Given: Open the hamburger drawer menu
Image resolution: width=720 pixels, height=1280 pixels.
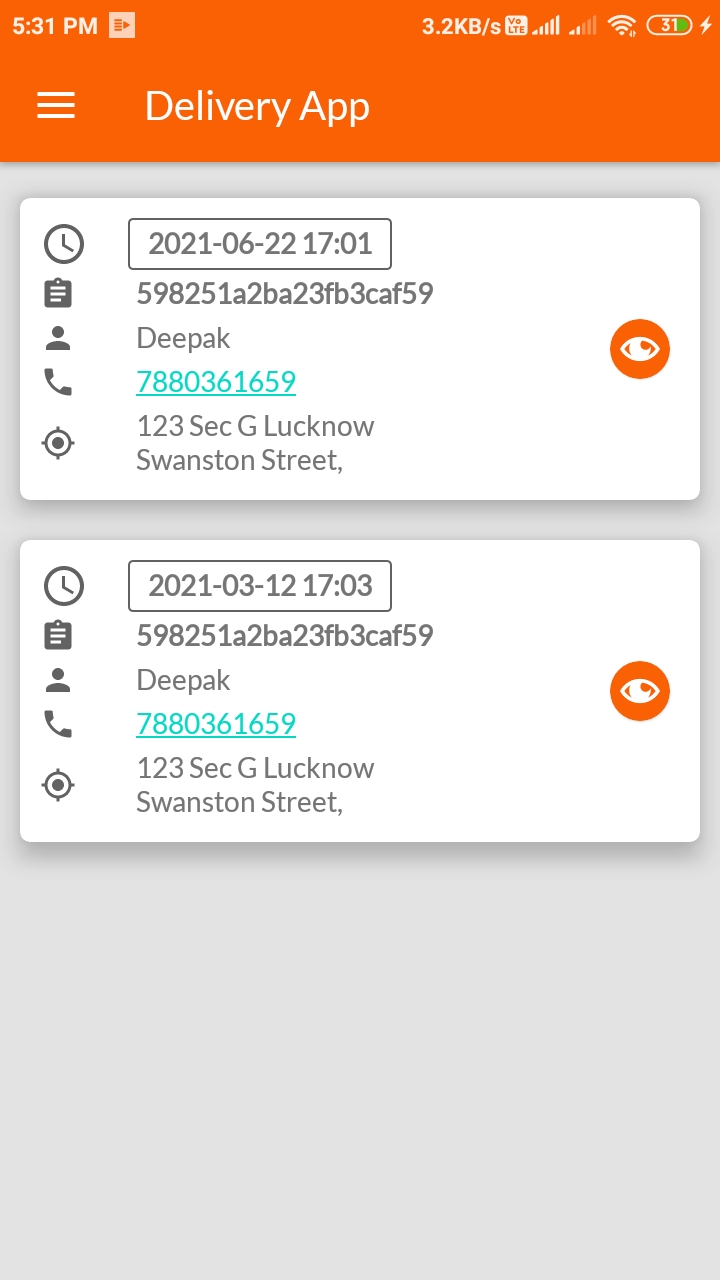Looking at the screenshot, I should 56,106.
